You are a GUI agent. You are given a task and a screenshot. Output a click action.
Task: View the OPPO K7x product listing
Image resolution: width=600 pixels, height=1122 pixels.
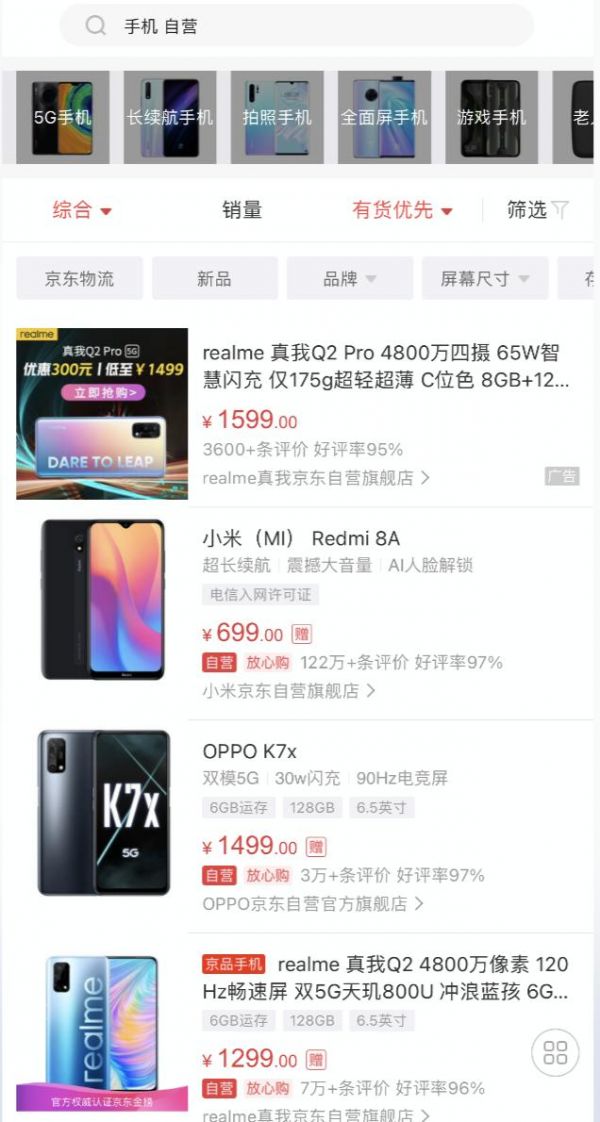tap(298, 824)
